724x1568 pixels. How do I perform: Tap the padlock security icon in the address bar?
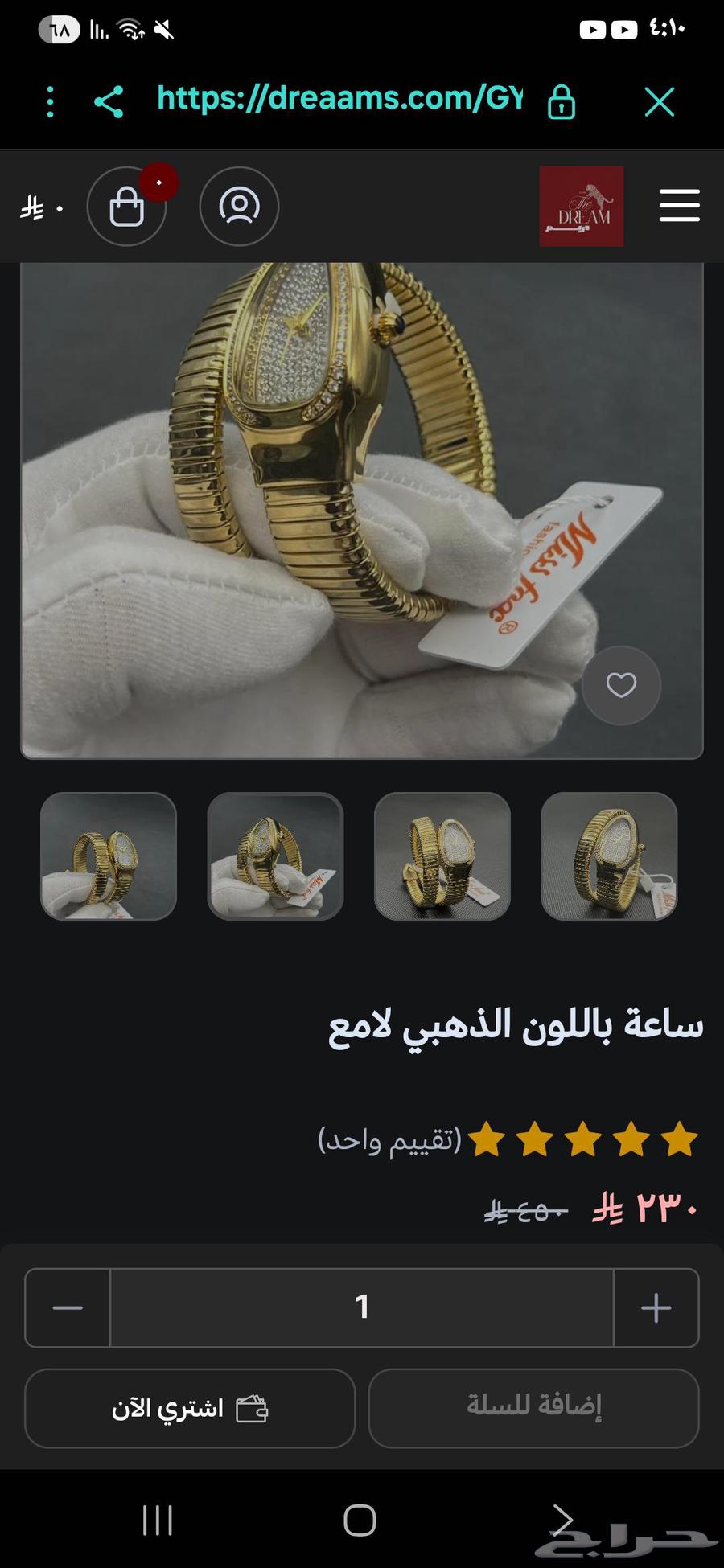(x=562, y=101)
